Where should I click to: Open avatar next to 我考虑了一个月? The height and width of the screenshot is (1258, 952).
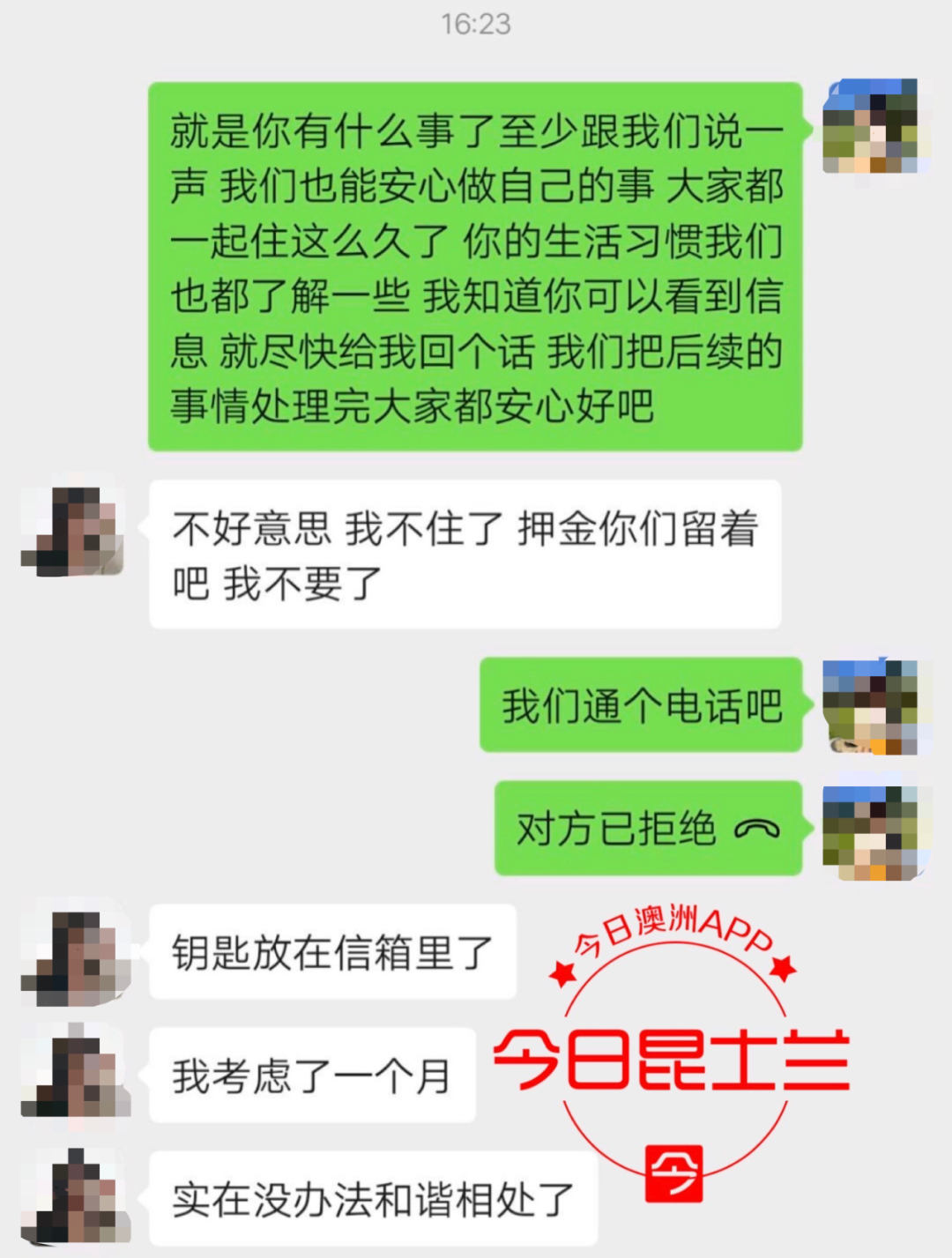(75, 1076)
